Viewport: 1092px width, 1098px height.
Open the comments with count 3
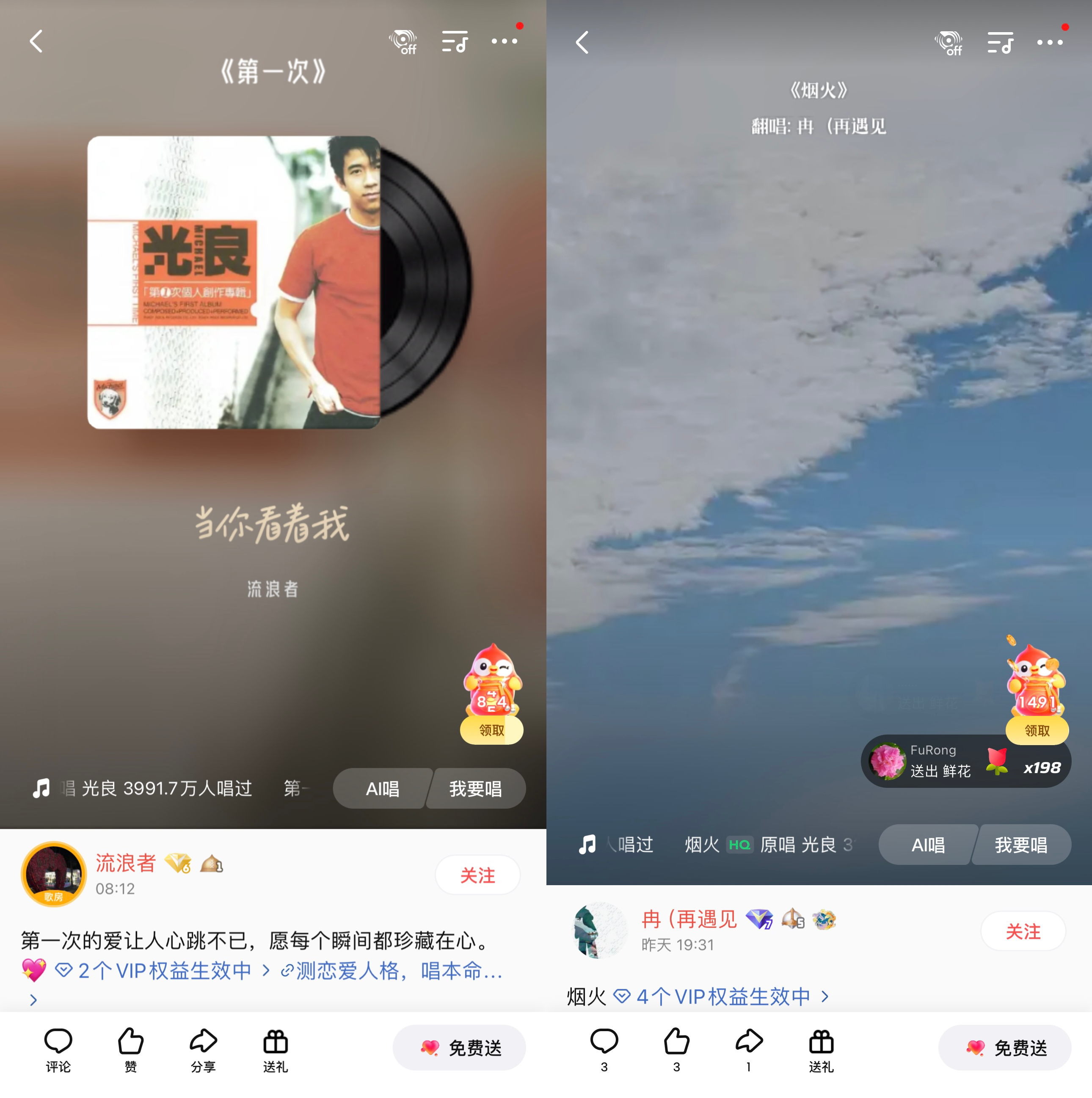(x=604, y=1050)
